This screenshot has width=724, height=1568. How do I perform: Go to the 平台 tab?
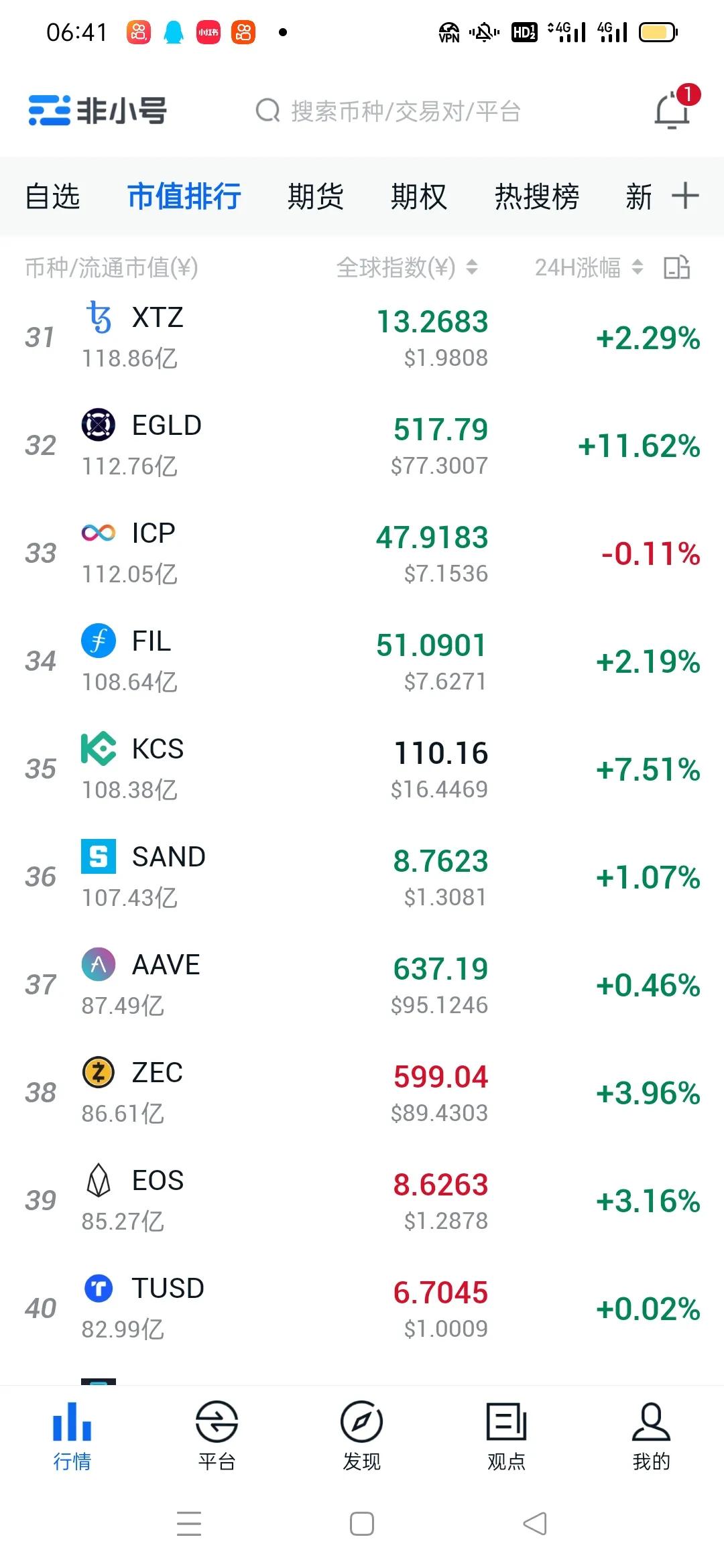[217, 1435]
